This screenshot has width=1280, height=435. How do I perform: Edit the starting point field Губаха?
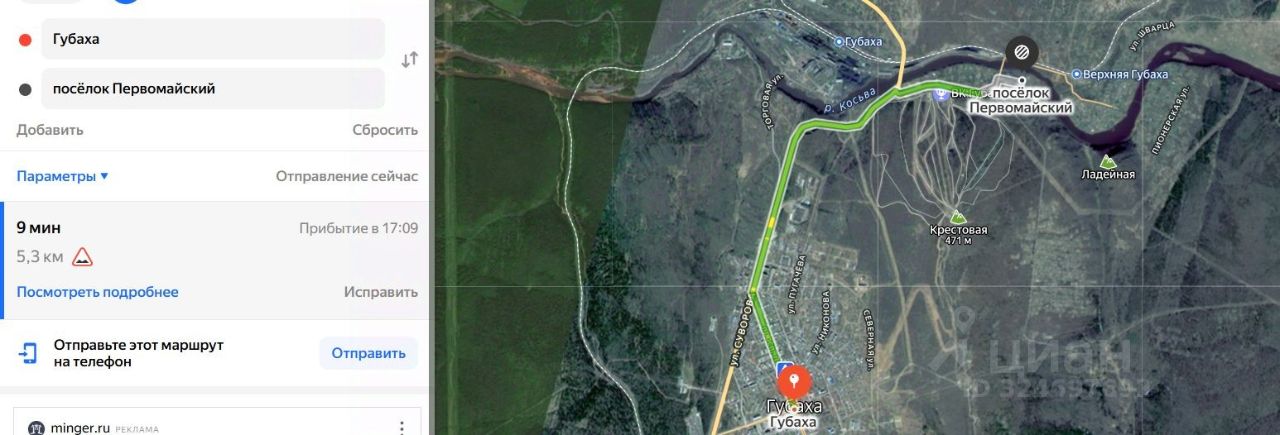point(212,39)
